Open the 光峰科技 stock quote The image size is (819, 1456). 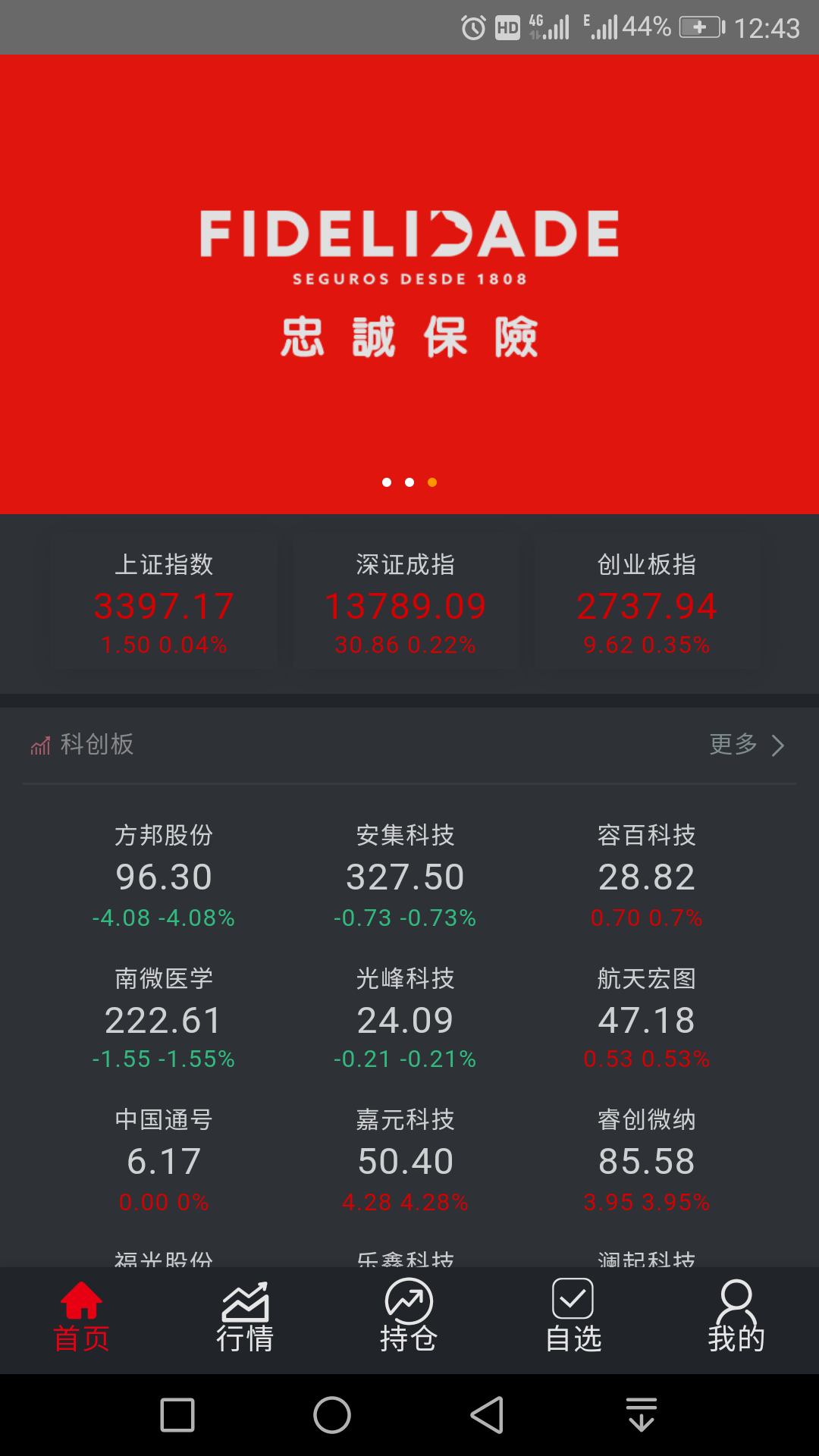click(405, 1018)
